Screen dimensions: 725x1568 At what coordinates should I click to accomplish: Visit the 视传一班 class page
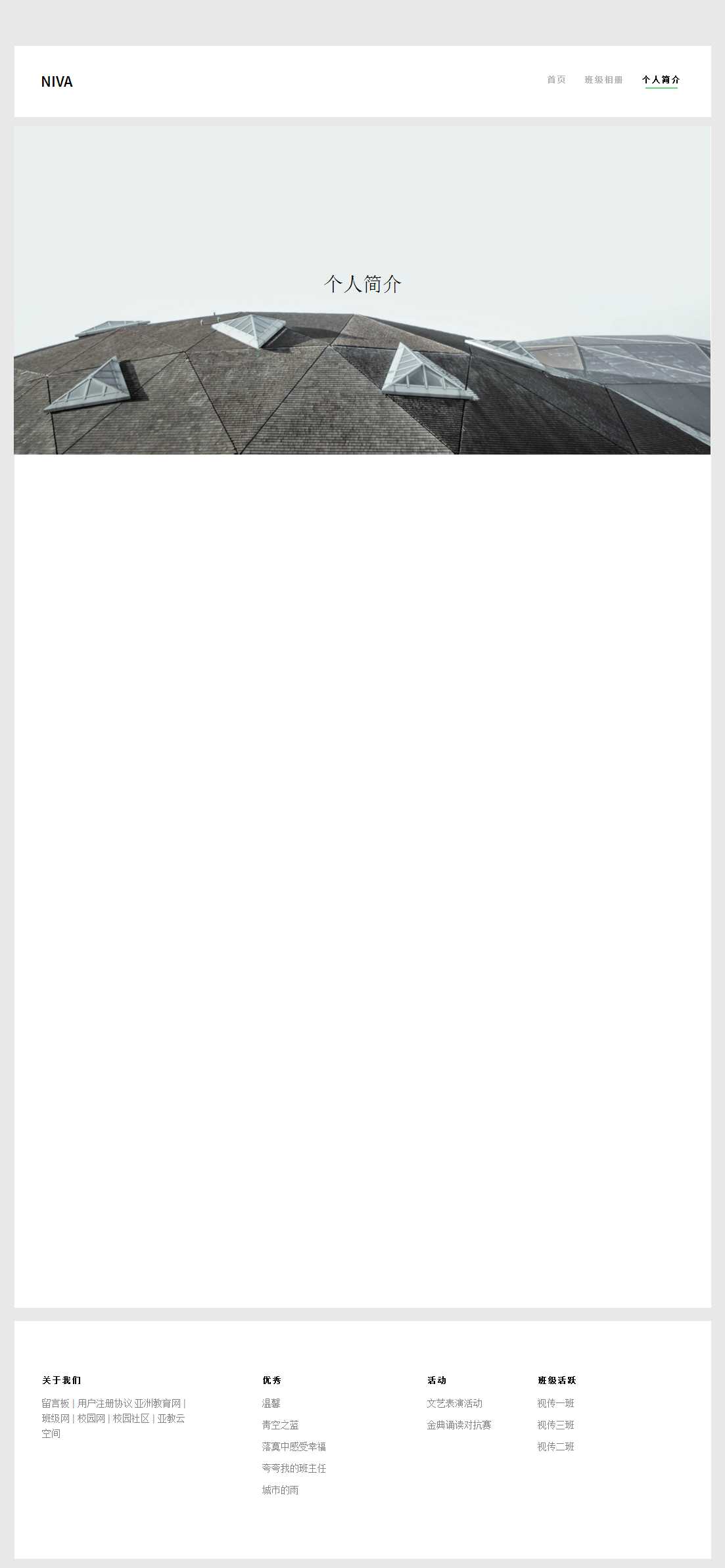click(555, 1402)
